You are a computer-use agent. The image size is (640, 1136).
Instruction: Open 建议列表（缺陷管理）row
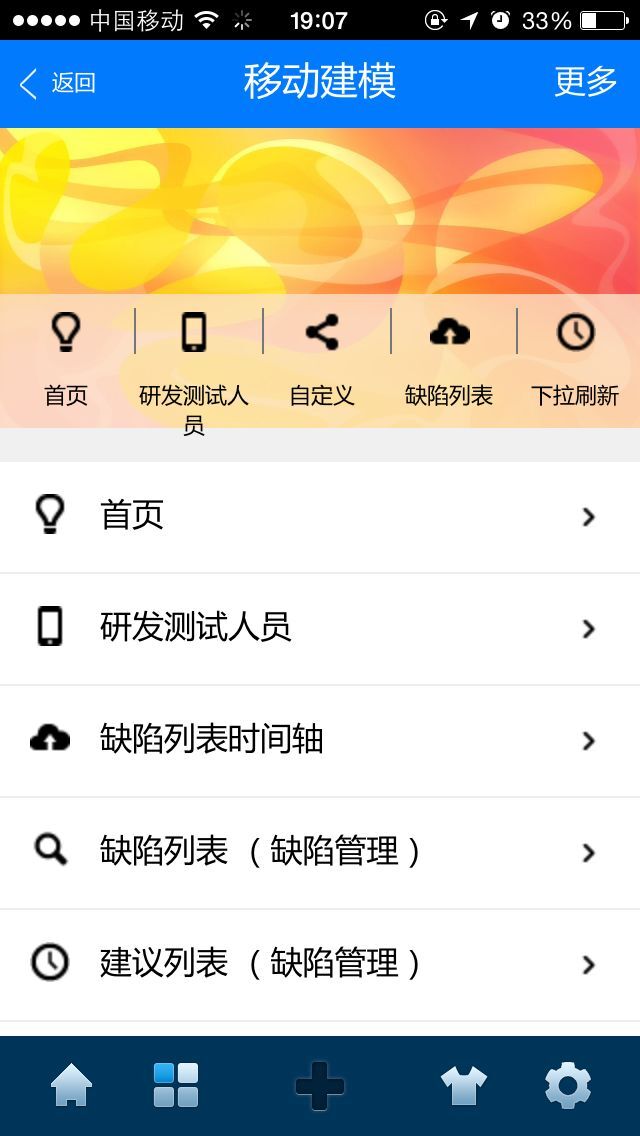click(x=320, y=964)
